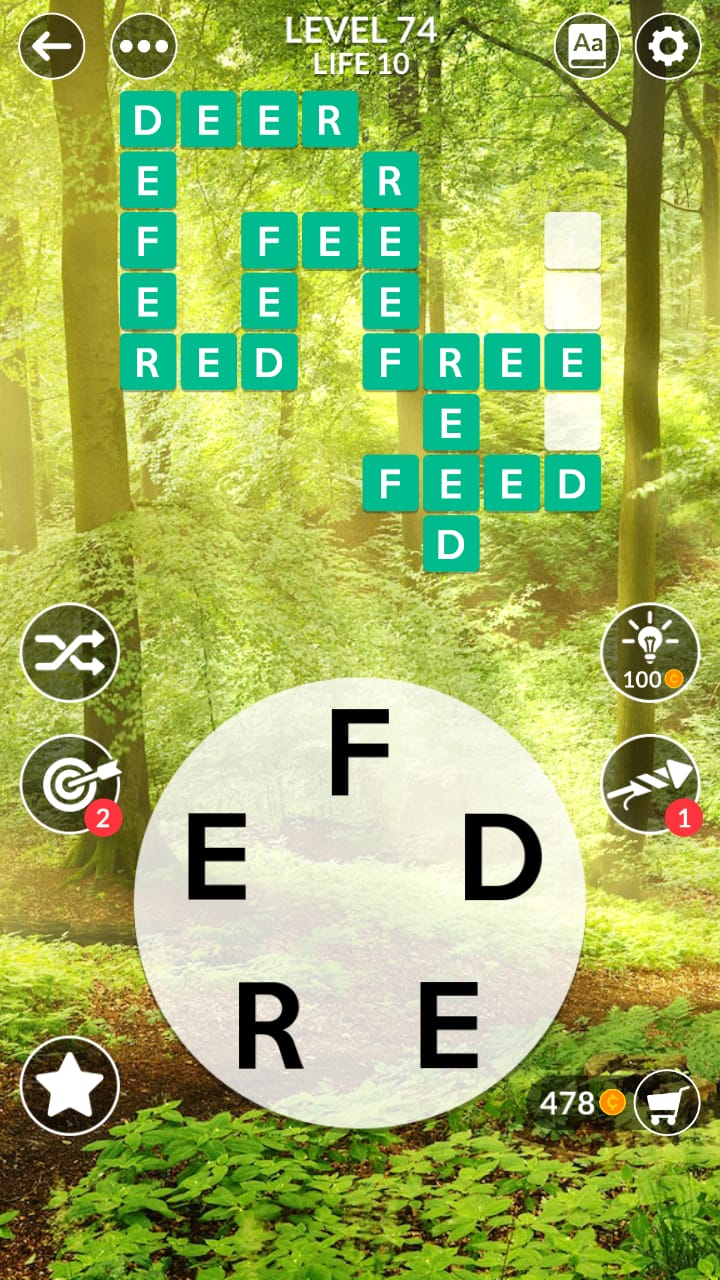Viewport: 720px width, 1280px height.
Task: Open the shop cart
Action: coord(667,1102)
